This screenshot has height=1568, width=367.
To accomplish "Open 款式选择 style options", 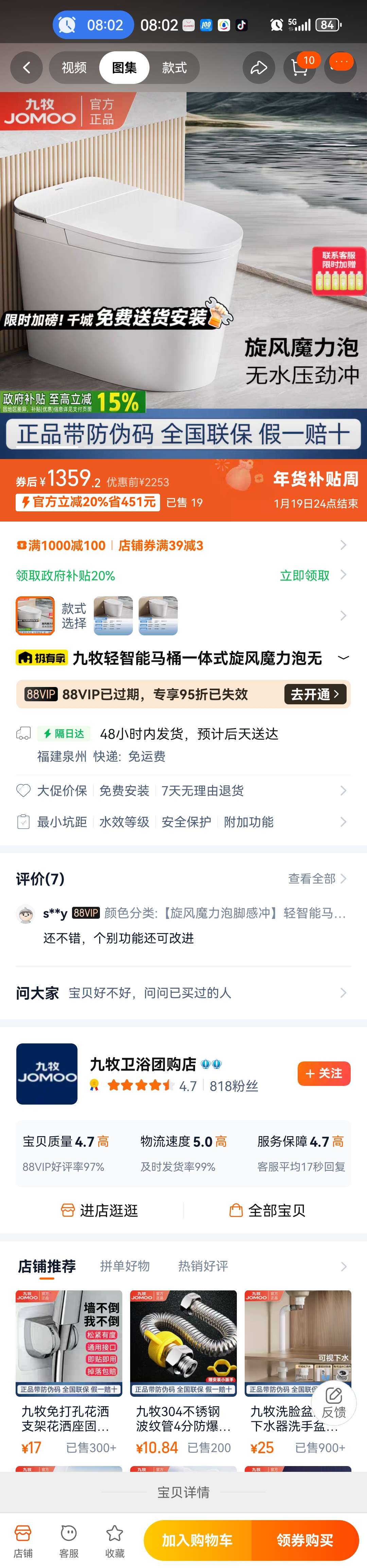I will point(182,615).
